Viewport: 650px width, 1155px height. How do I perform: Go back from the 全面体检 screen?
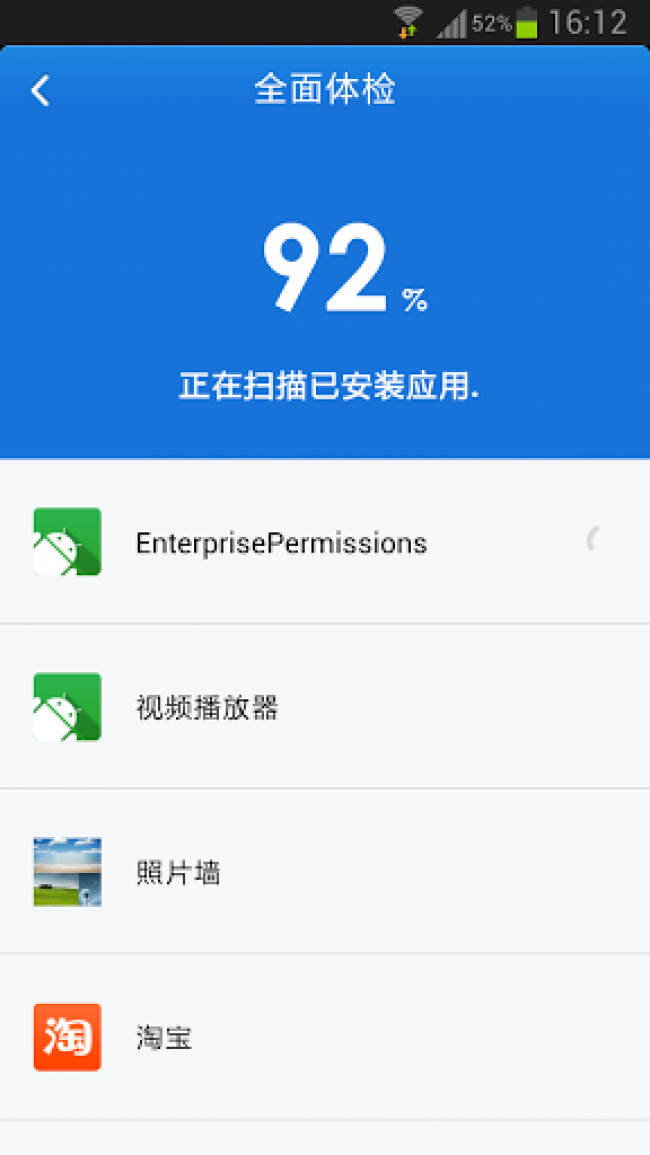pos(41,91)
